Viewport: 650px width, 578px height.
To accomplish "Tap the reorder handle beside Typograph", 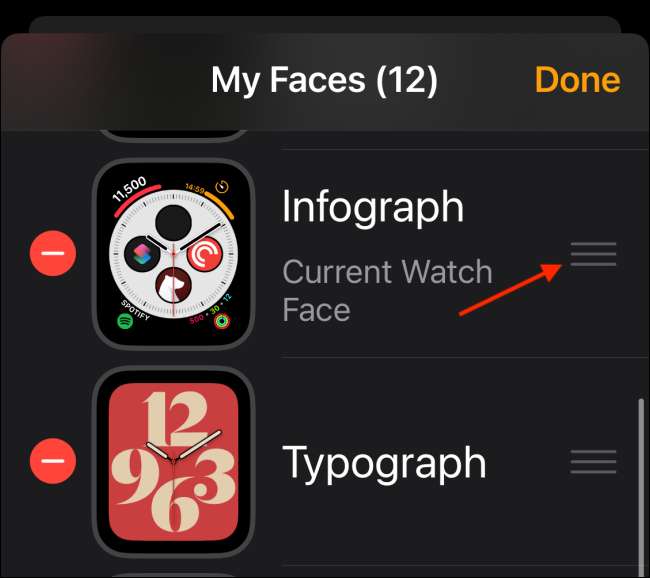I will click(593, 461).
